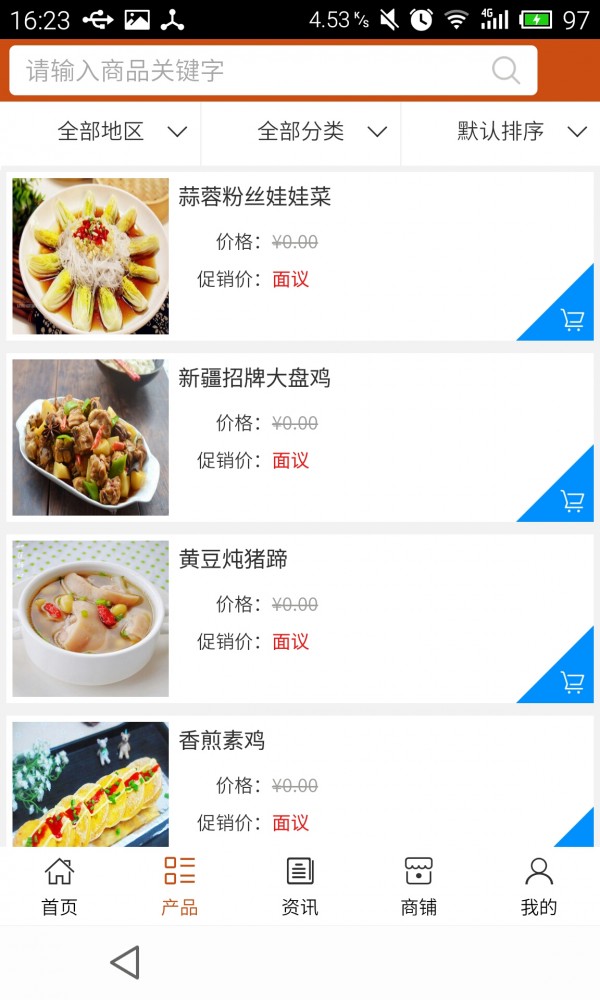Expand the 全部分类 category dropdown
The height and width of the screenshot is (1000, 600).
[x=322, y=132]
